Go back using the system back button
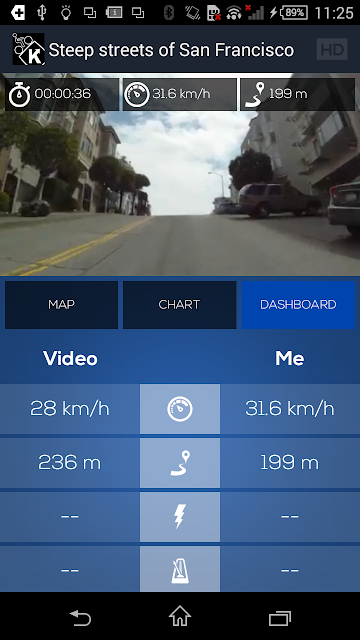The image size is (360, 640). 80,617
